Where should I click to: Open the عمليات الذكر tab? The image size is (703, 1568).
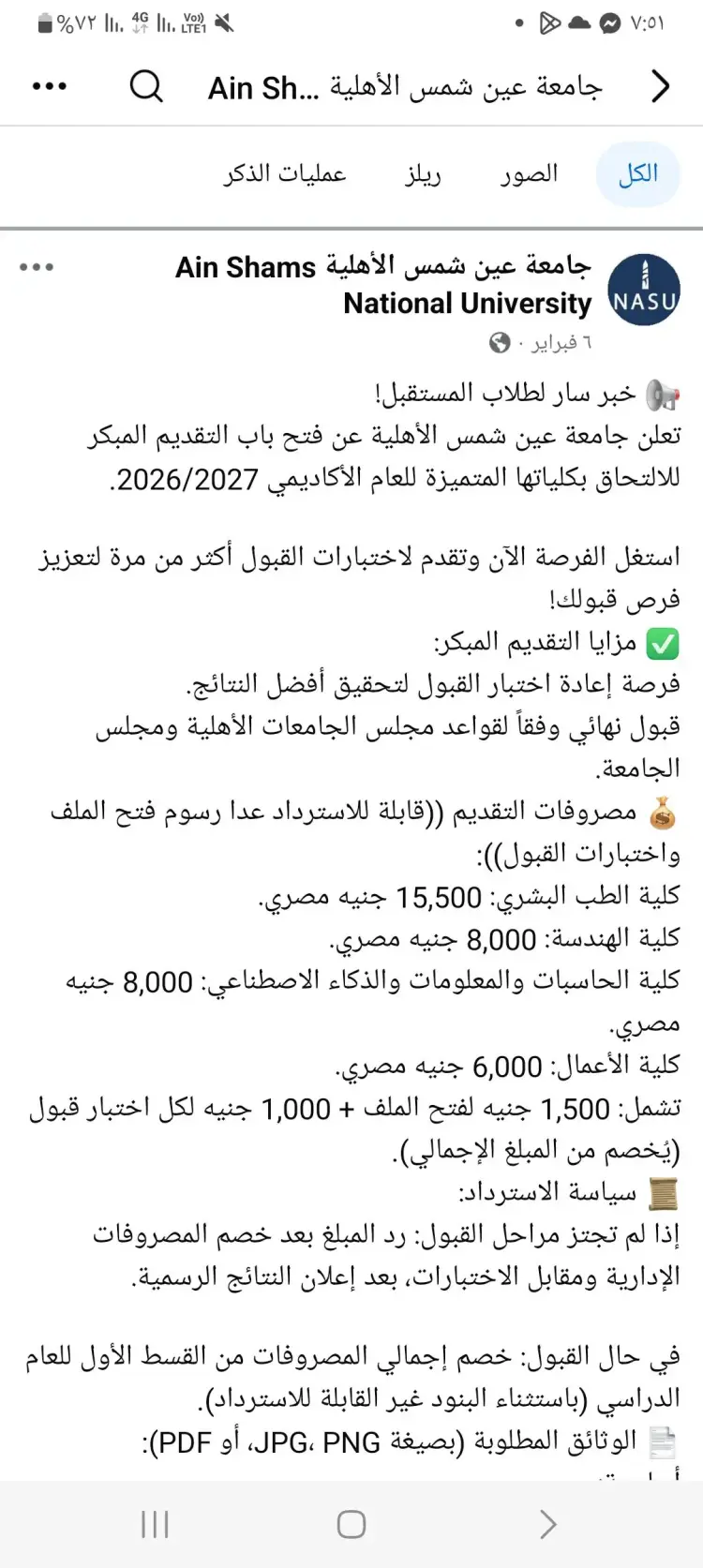point(285,174)
